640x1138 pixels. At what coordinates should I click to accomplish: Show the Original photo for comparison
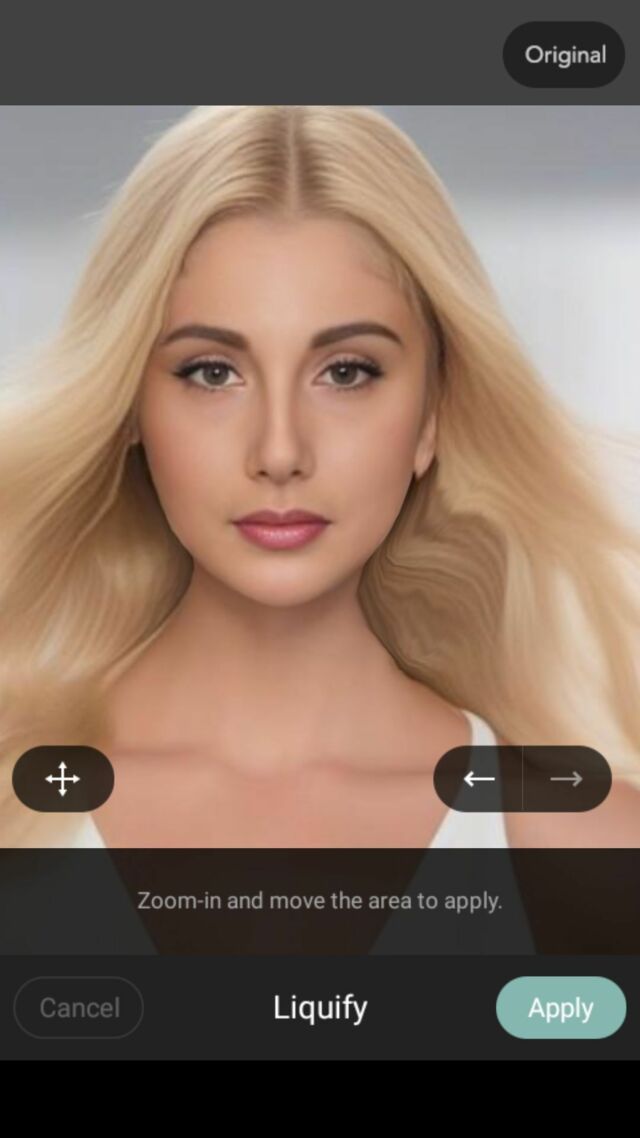point(564,55)
